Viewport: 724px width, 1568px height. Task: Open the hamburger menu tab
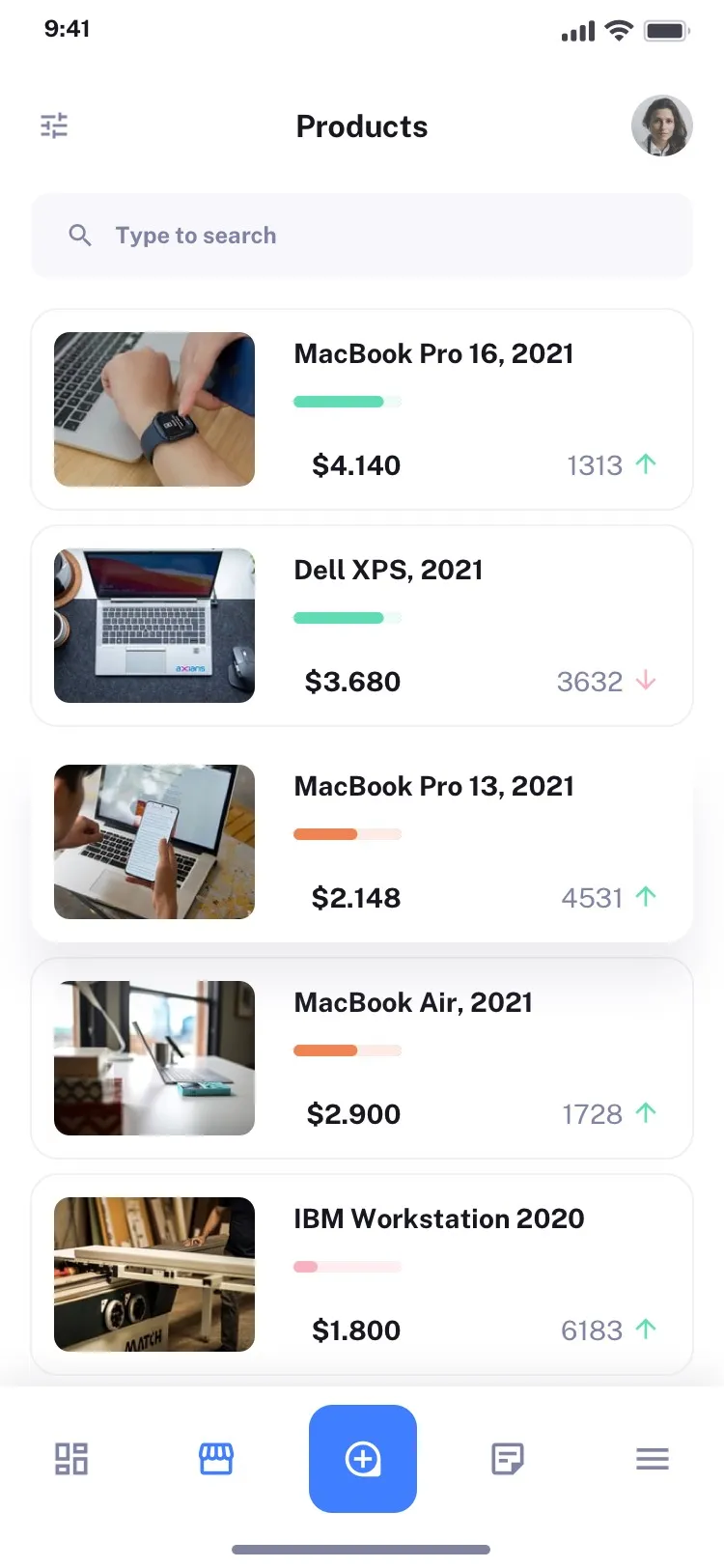pyautogui.click(x=653, y=1459)
